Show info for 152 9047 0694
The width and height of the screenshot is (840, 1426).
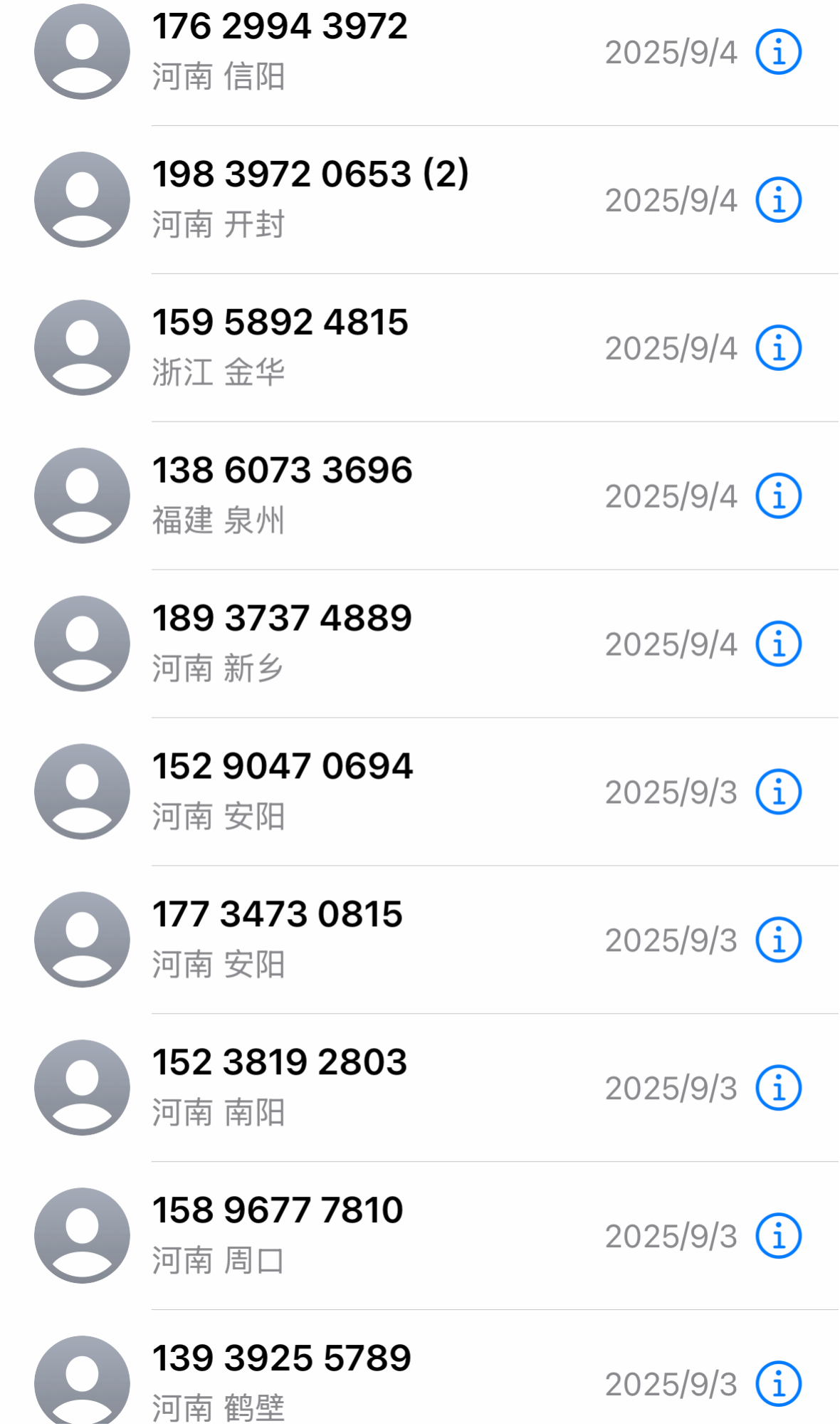pyautogui.click(x=778, y=792)
